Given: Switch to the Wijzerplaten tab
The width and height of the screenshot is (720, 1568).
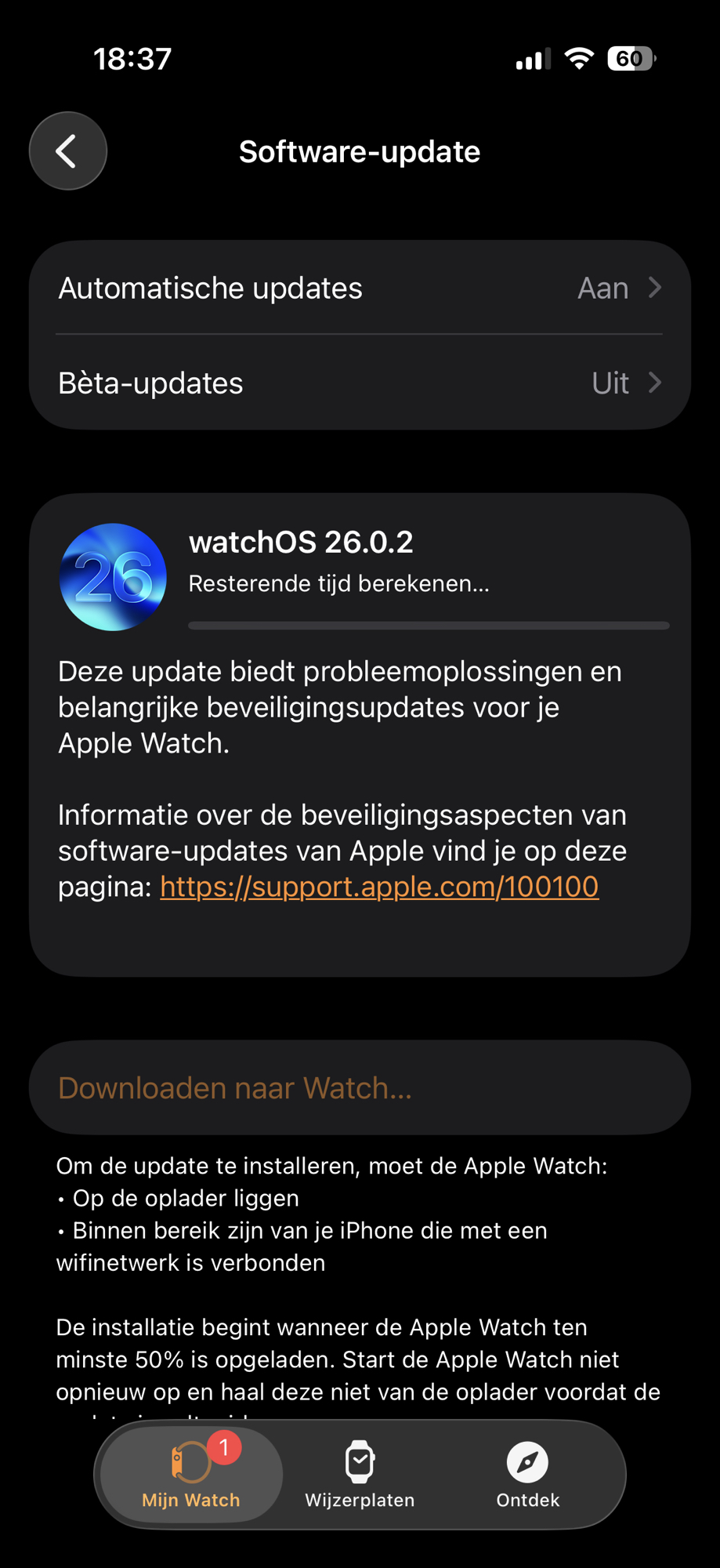Looking at the screenshot, I should click(360, 1475).
